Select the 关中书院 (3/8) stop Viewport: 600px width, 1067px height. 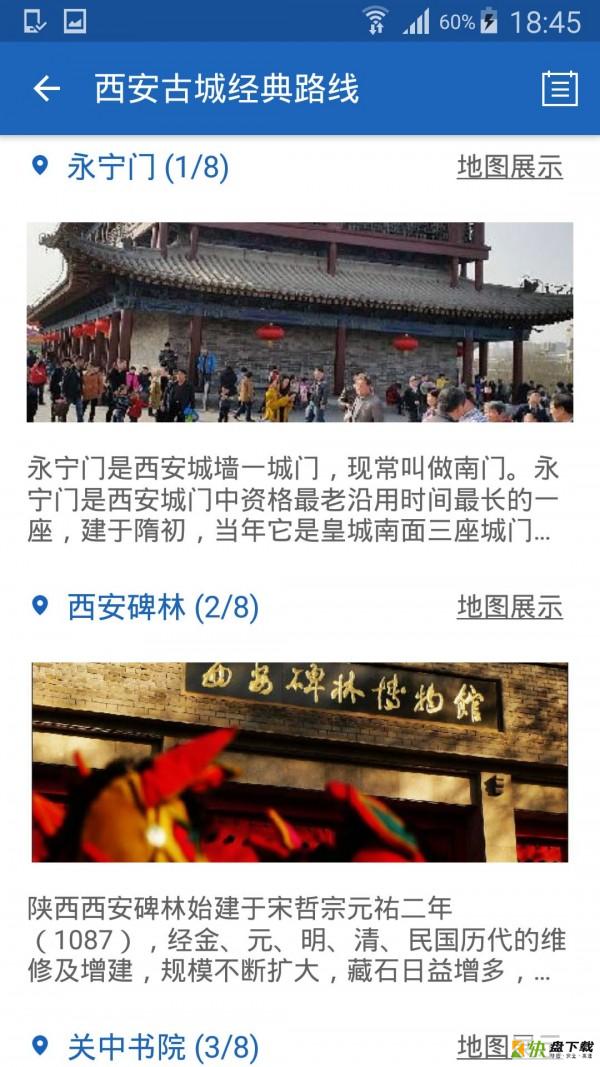coord(163,1047)
